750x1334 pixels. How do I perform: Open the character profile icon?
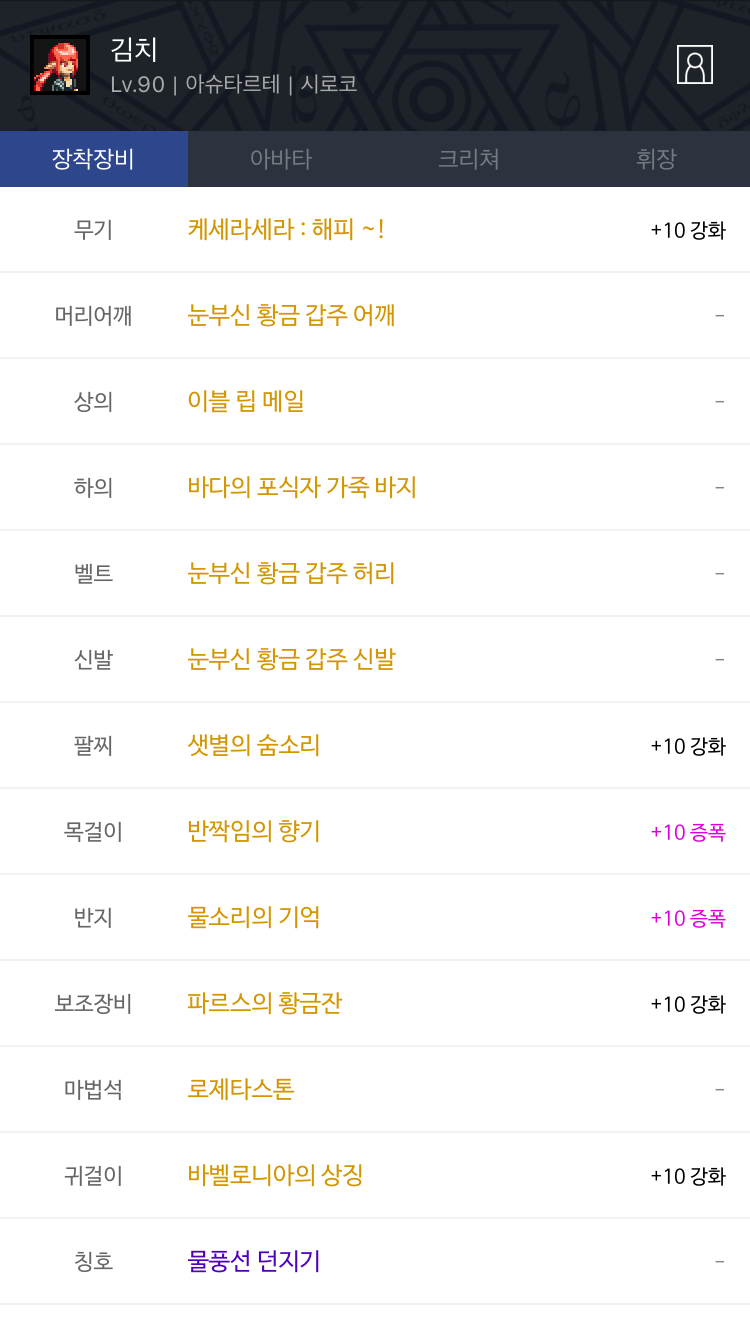694,65
